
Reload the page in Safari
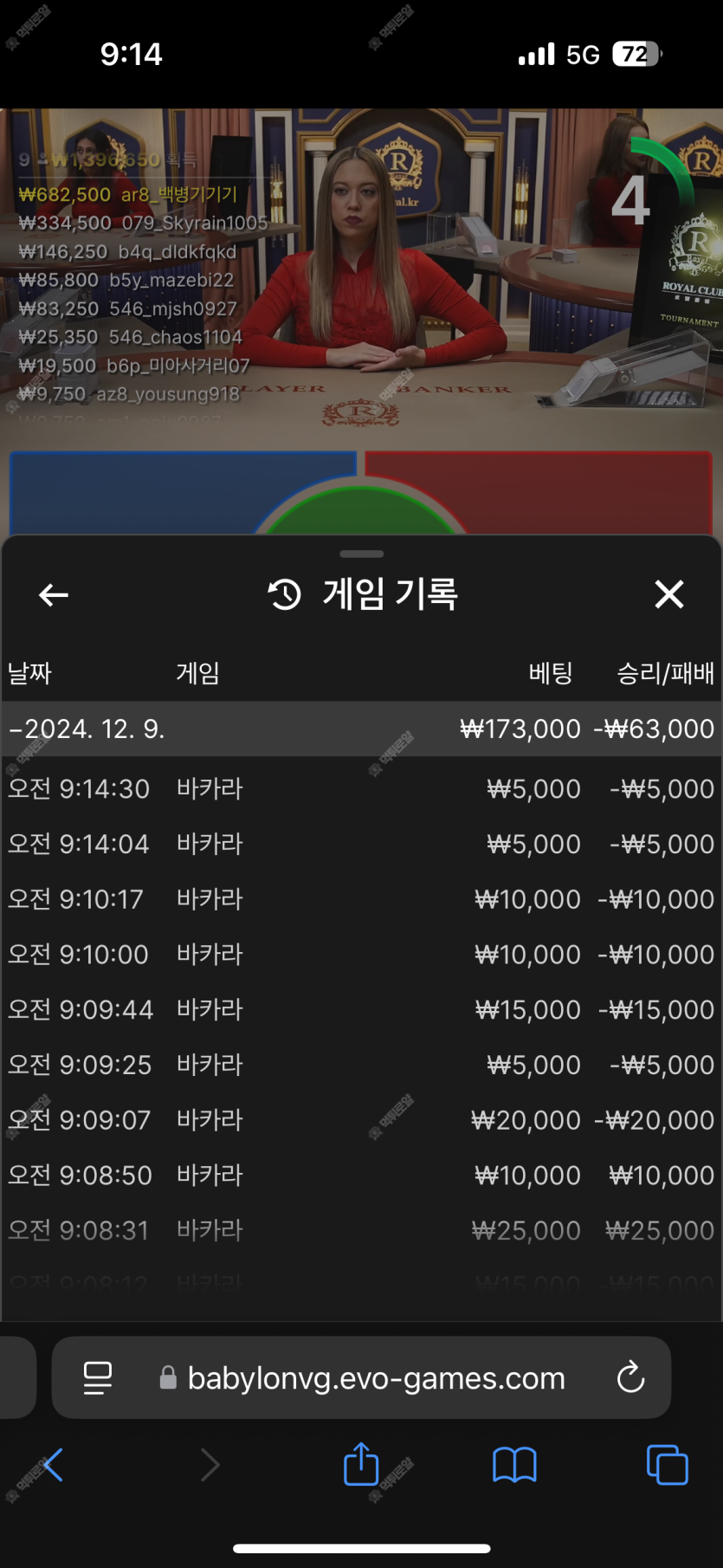point(630,1377)
